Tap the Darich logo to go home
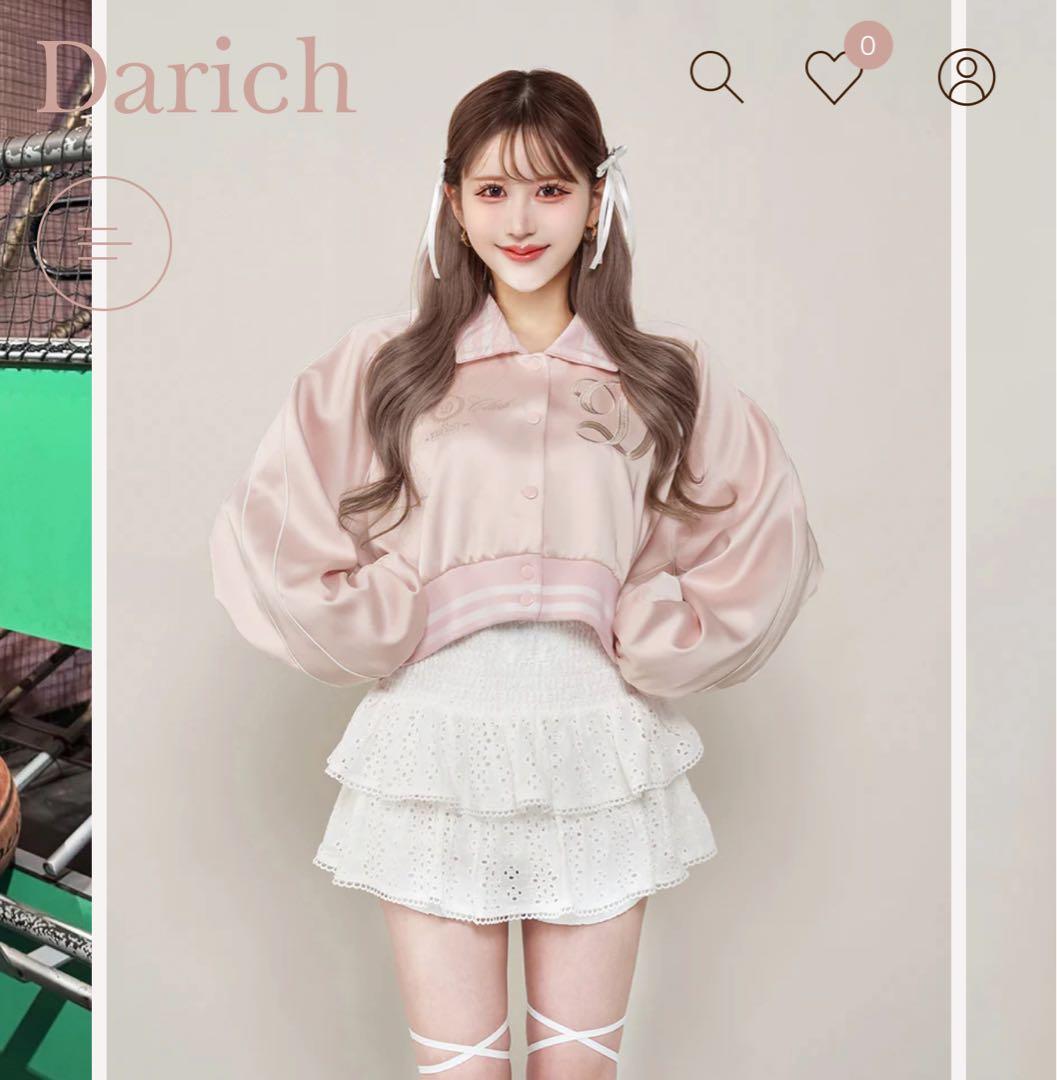Image resolution: width=1057 pixels, height=1080 pixels. tap(196, 77)
